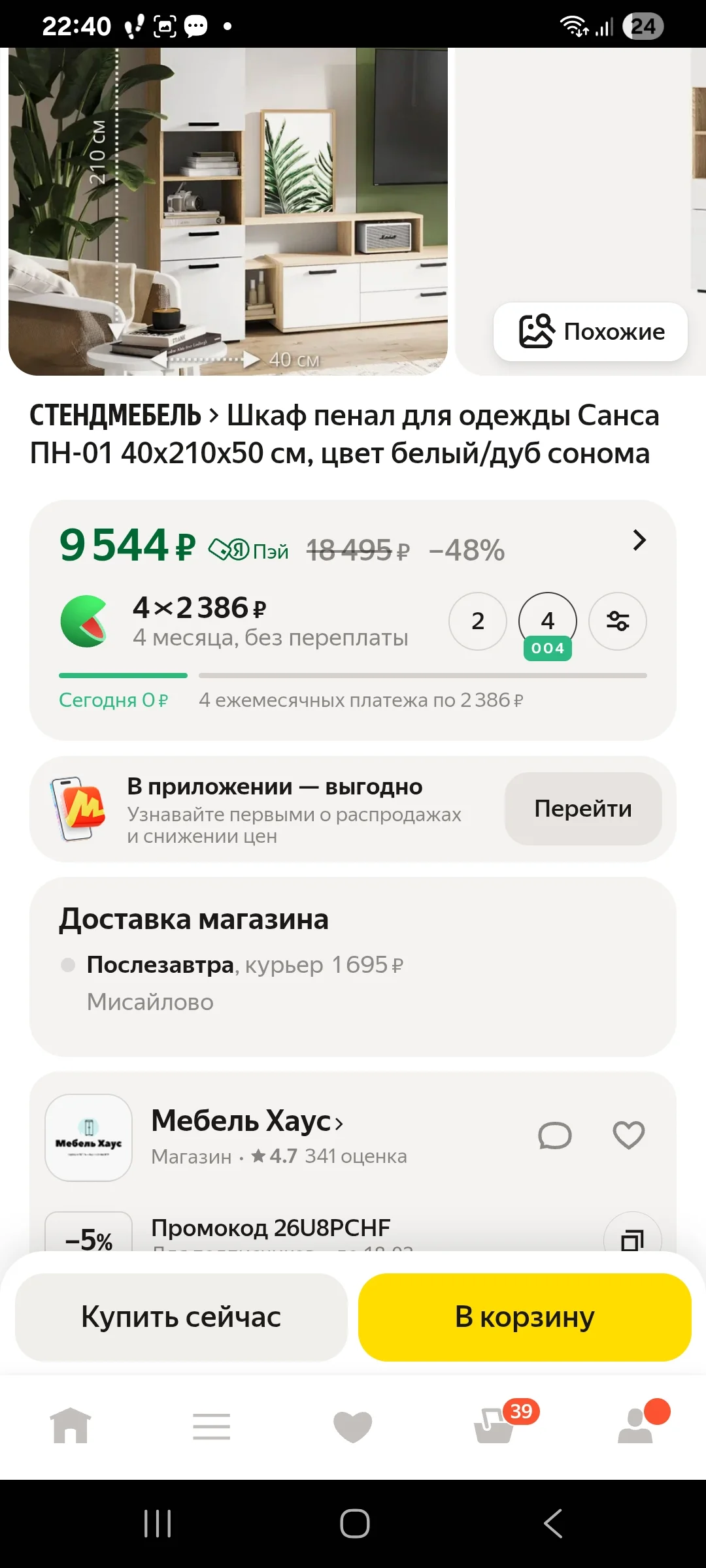Tap Перейти to open the app
Image resolution: width=706 pixels, height=1568 pixels.
click(582, 808)
